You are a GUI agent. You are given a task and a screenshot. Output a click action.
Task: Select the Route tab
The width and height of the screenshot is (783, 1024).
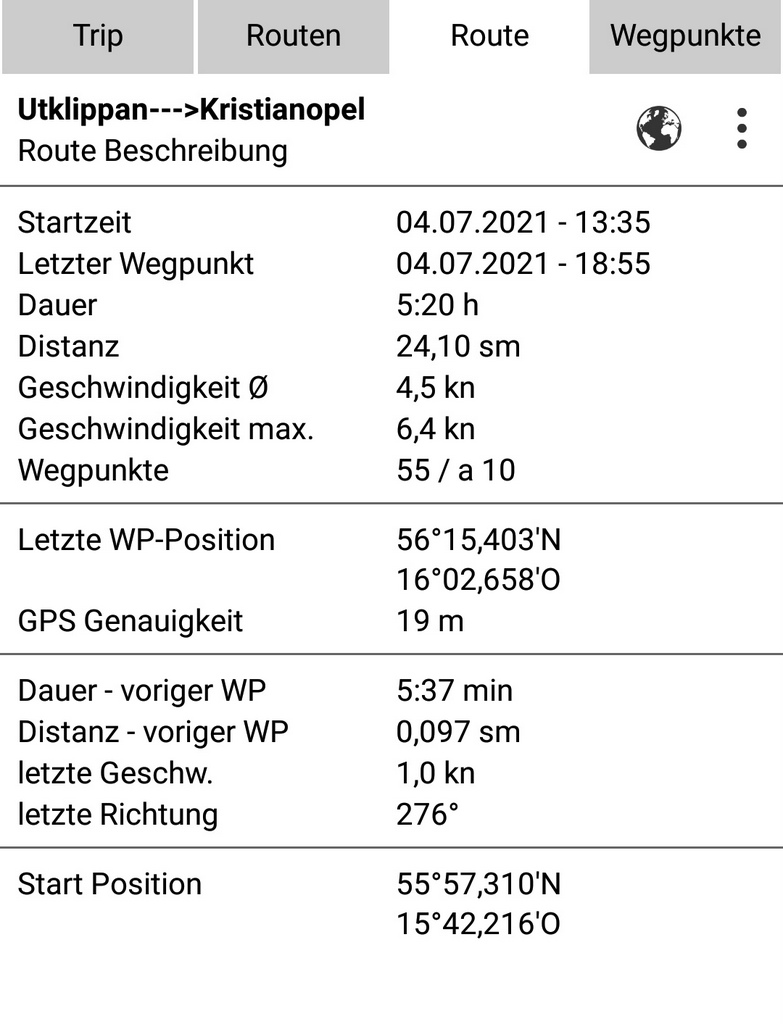point(489,36)
